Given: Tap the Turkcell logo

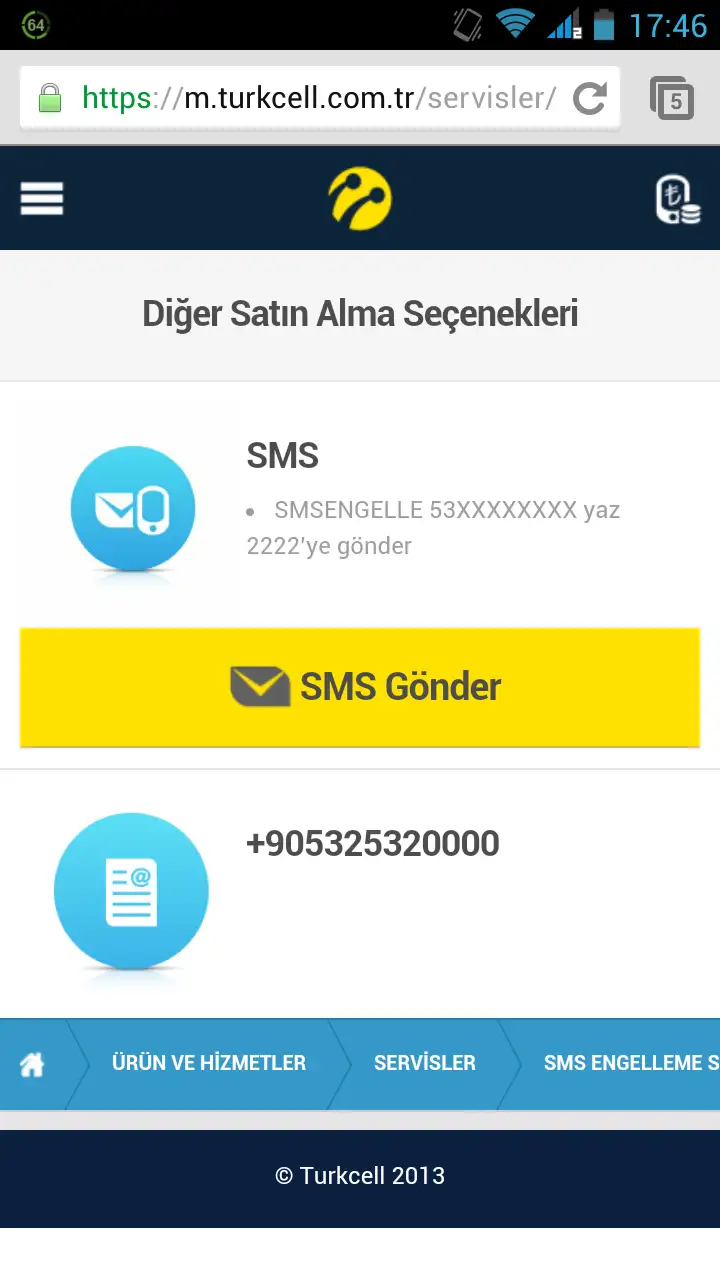Looking at the screenshot, I should point(360,198).
